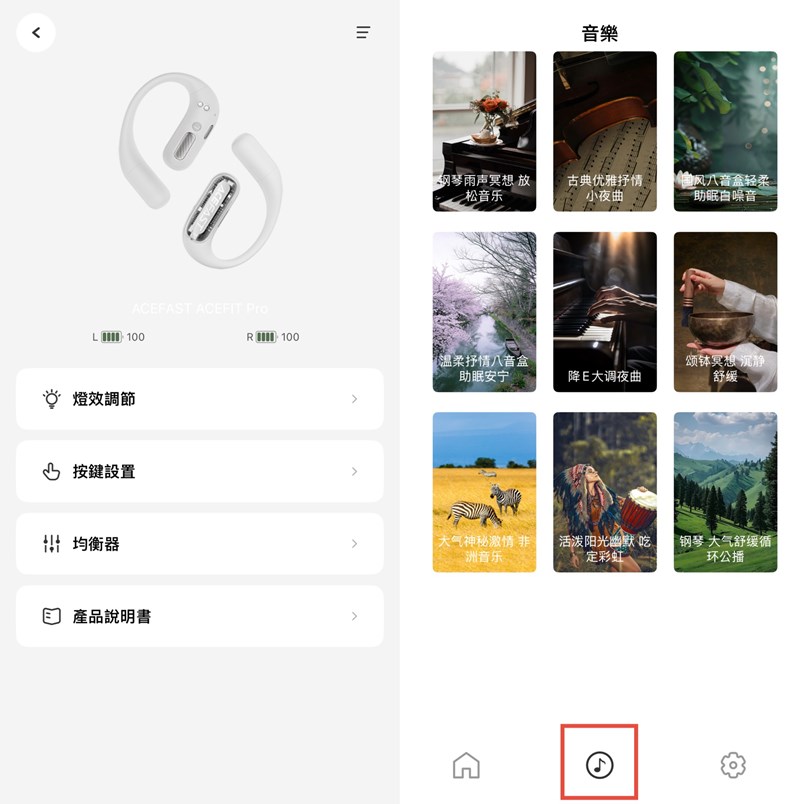Open the settings gear tab
Screen dimensions: 800x804
733,765
